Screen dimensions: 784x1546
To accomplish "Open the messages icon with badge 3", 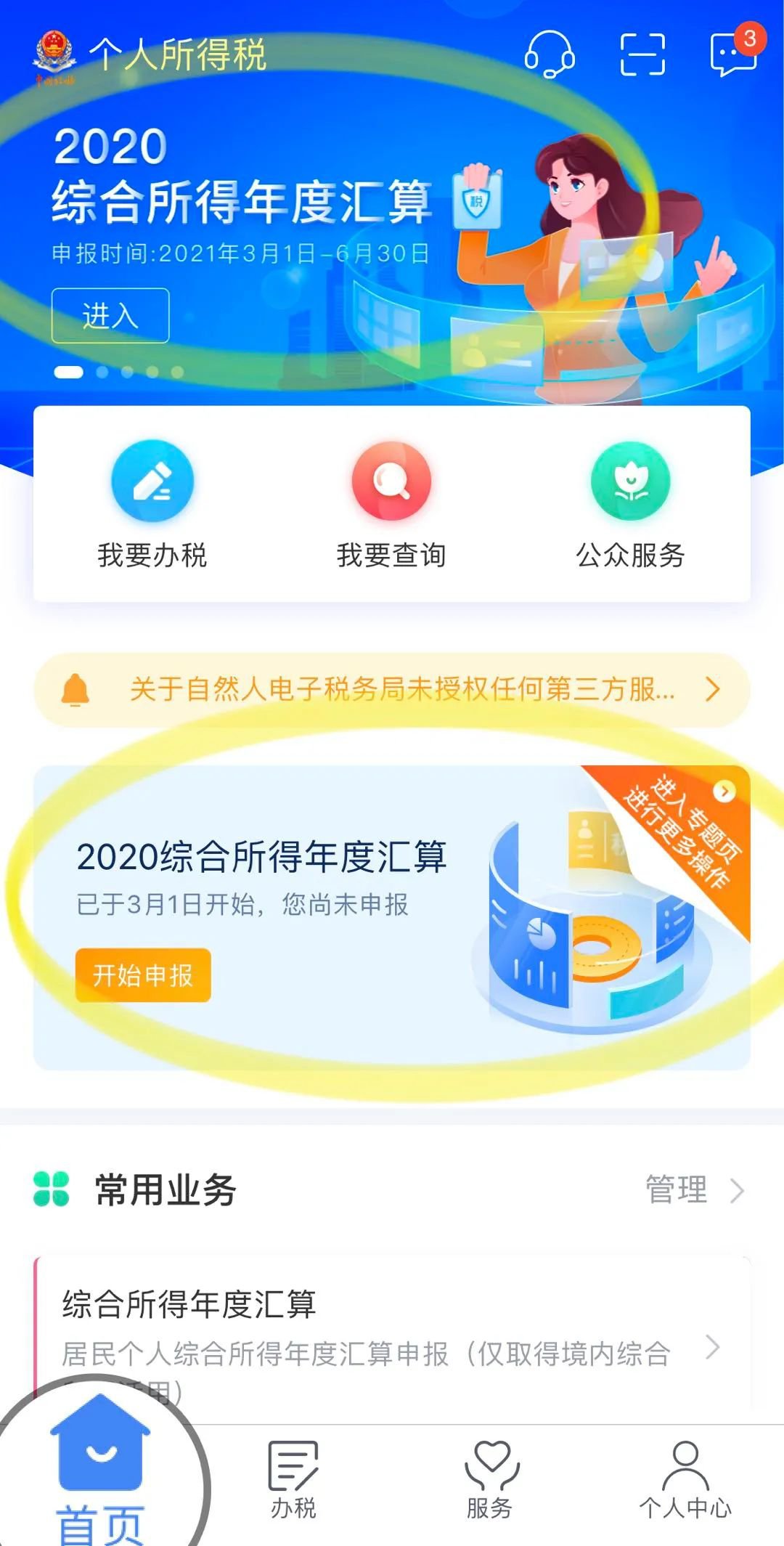I will click(x=732, y=54).
